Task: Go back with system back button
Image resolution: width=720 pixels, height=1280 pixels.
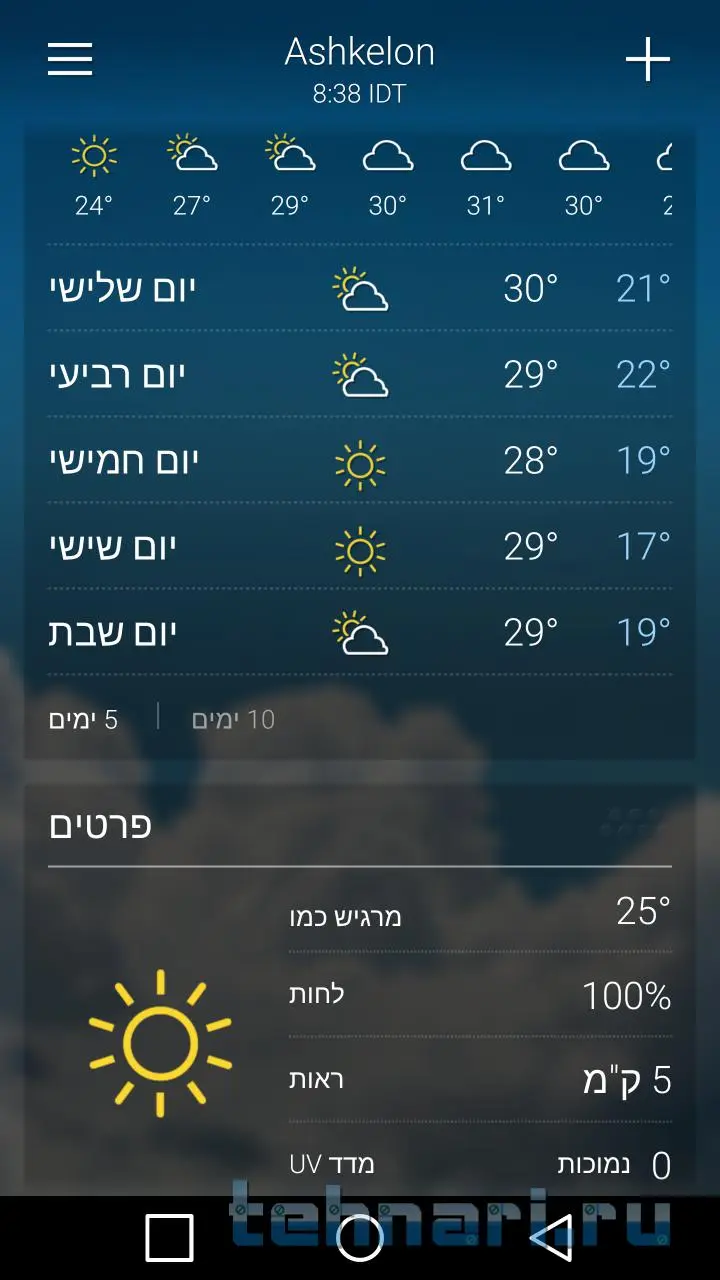Action: coord(551,1238)
